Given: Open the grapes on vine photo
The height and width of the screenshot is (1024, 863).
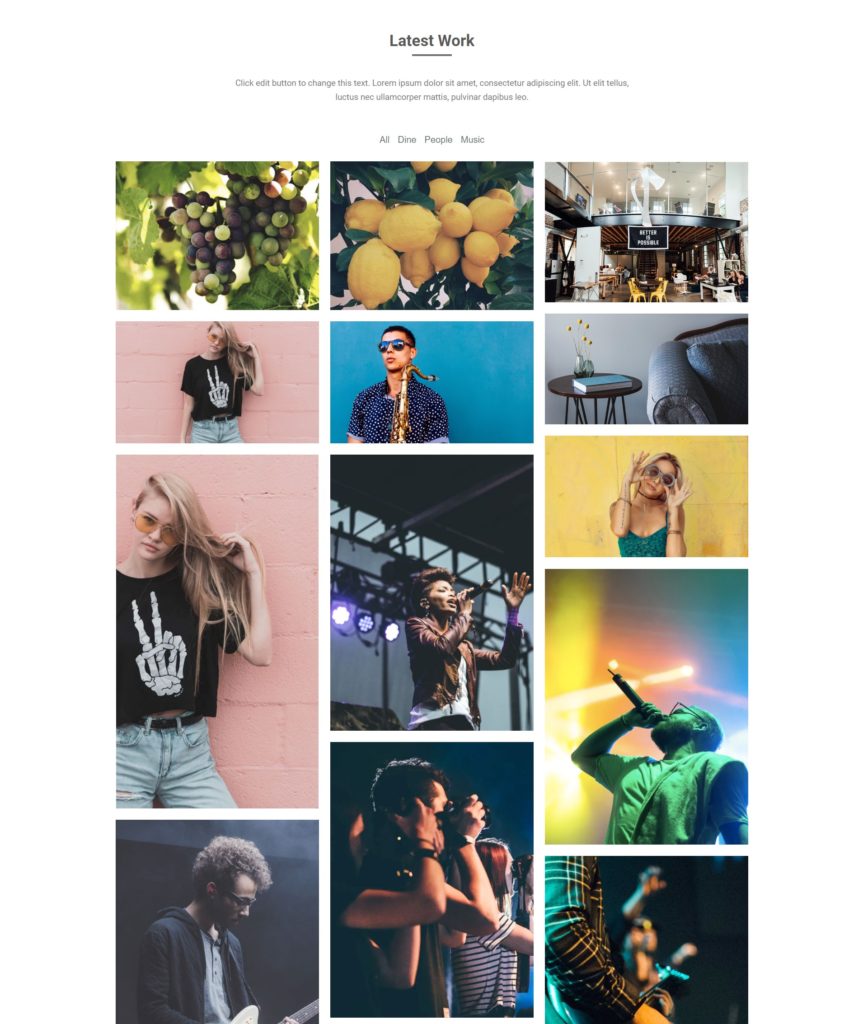Looking at the screenshot, I should pyautogui.click(x=216, y=232).
